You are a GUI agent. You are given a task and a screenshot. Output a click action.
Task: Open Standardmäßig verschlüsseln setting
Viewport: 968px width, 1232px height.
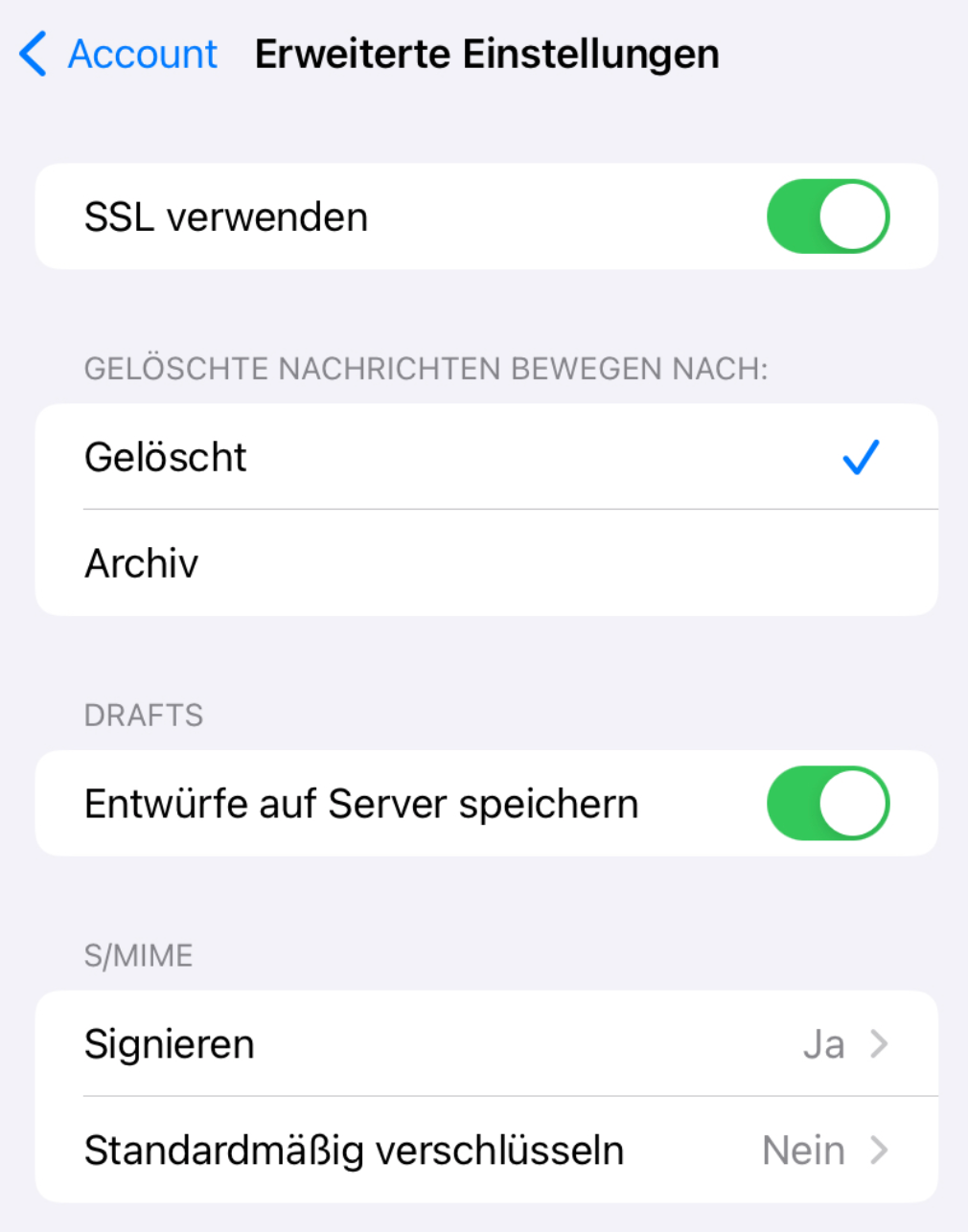(486, 1150)
